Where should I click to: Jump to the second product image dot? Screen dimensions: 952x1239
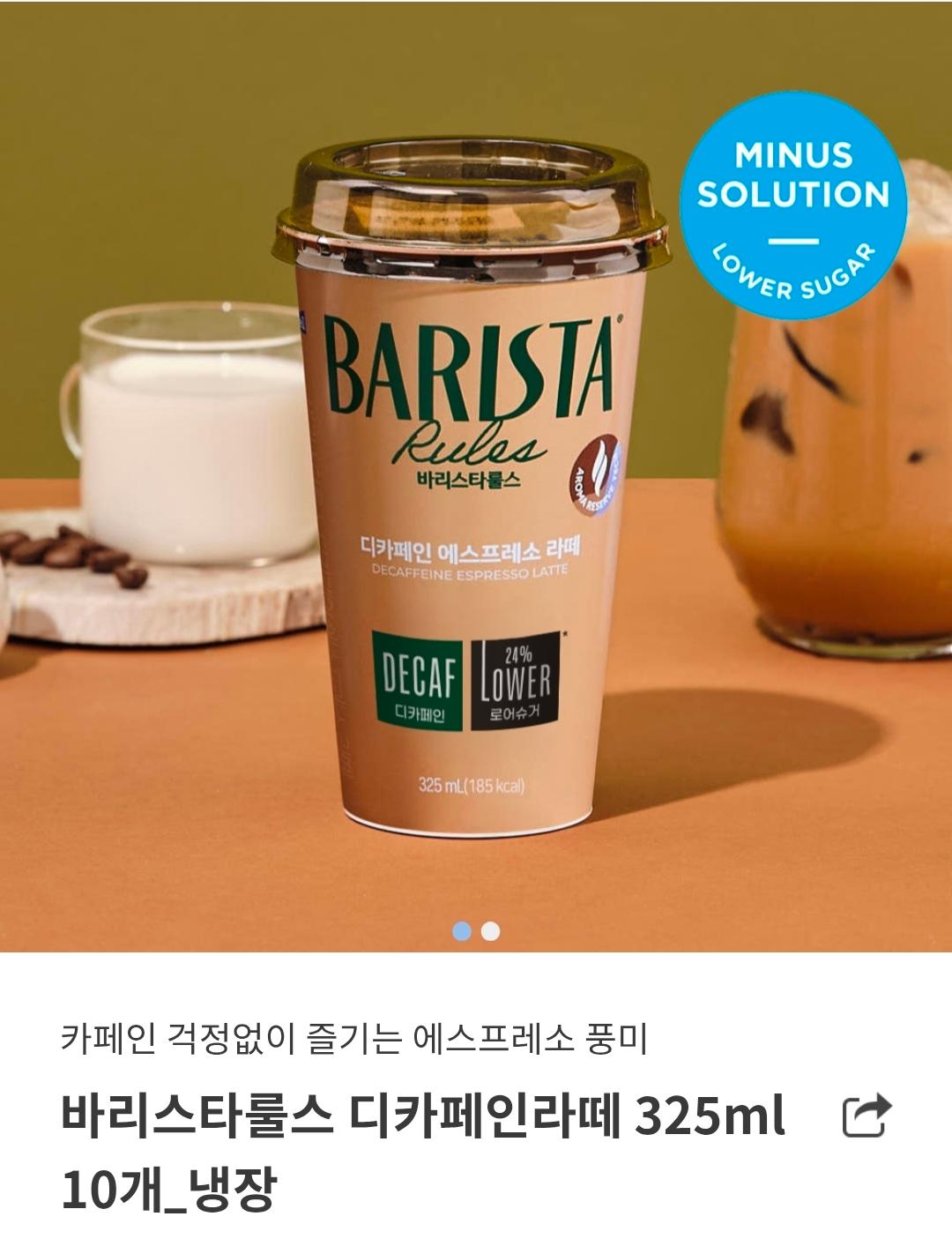click(491, 931)
